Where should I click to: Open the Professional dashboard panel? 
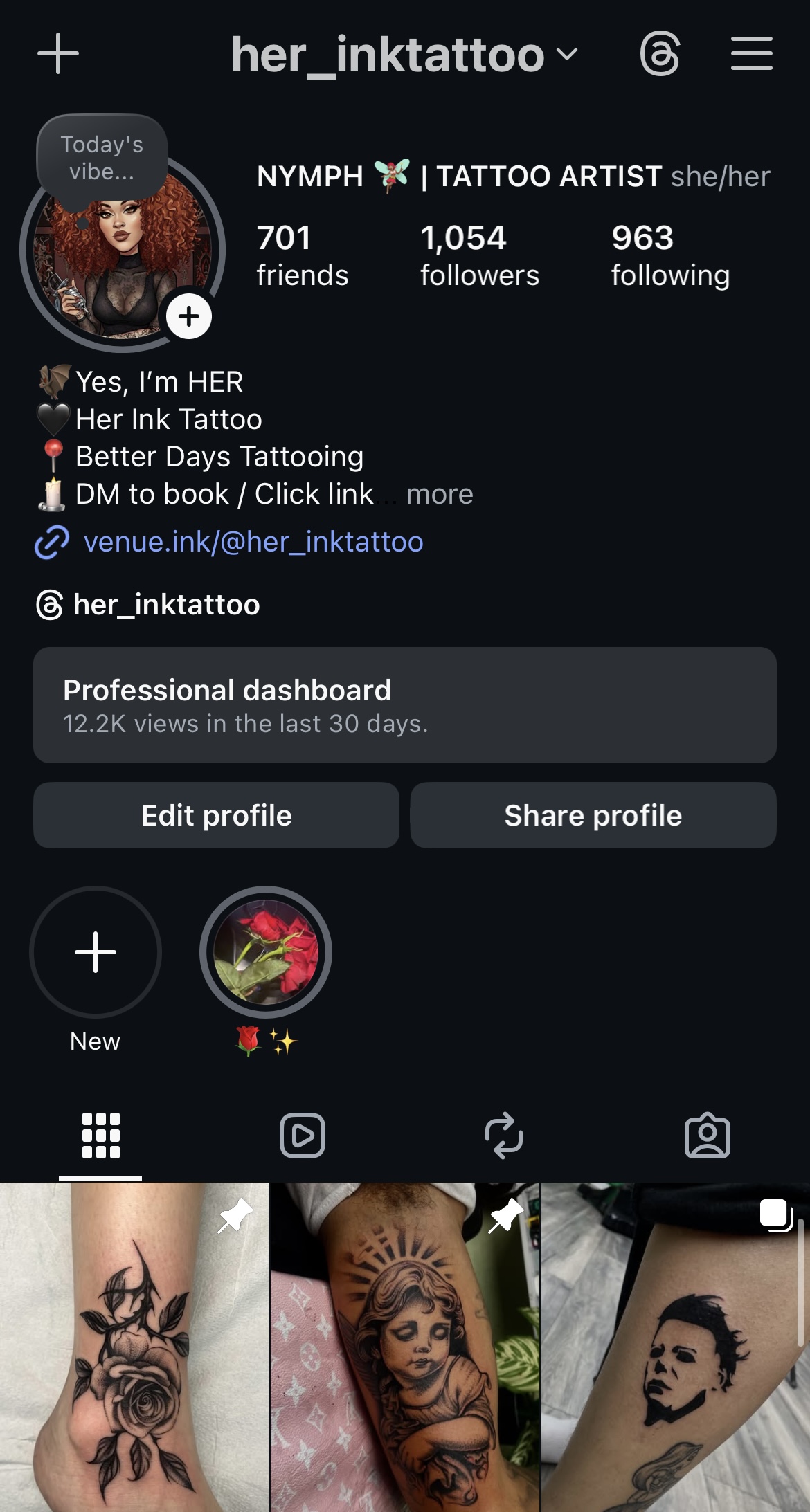tap(404, 706)
